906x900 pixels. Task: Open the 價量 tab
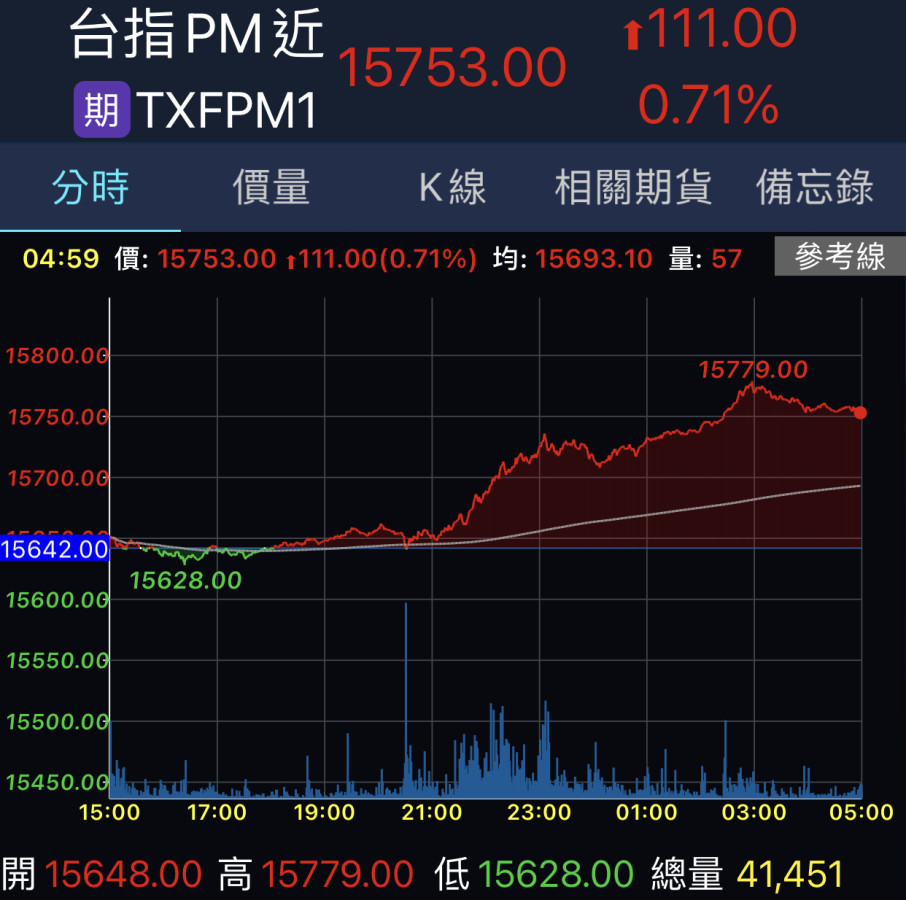(271, 188)
